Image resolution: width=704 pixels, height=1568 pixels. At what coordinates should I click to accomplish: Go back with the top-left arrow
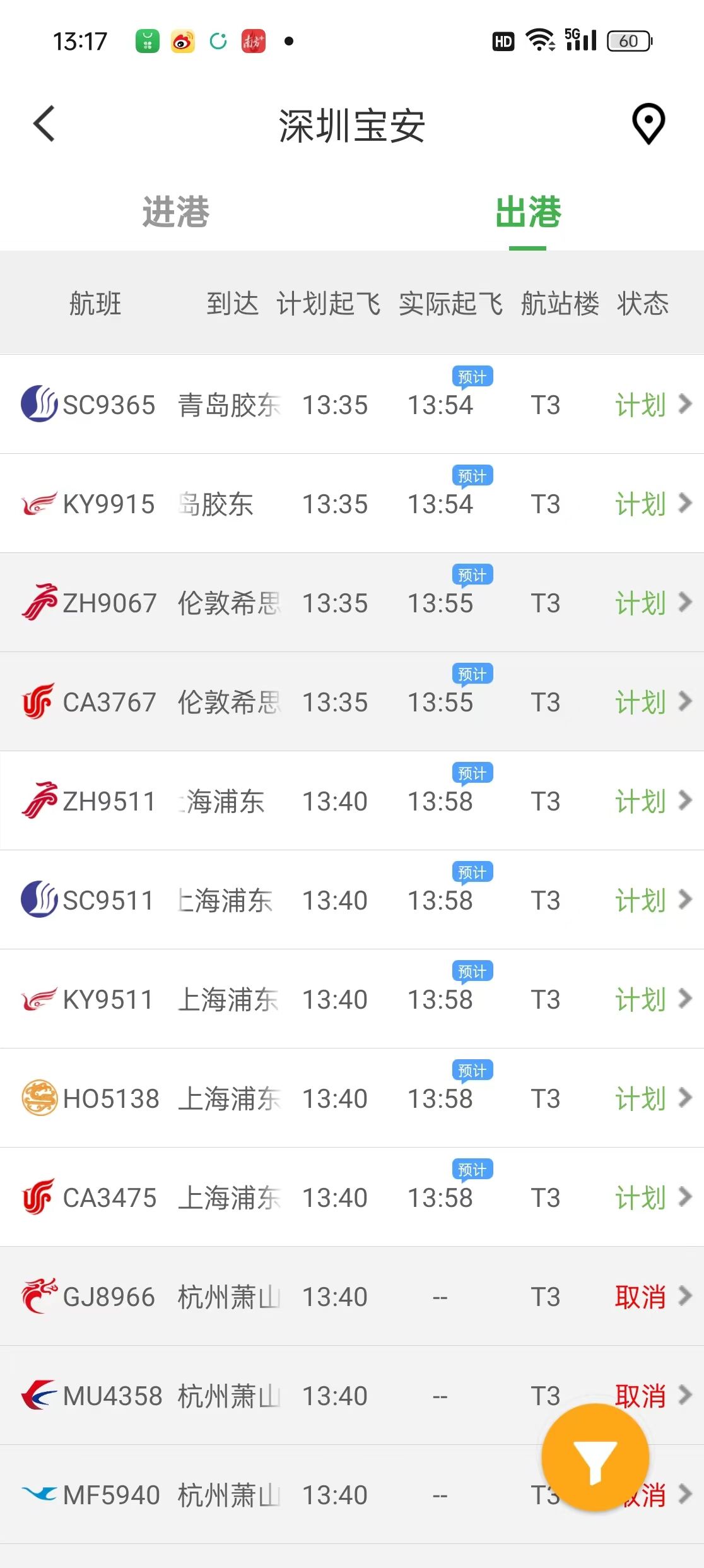(44, 124)
